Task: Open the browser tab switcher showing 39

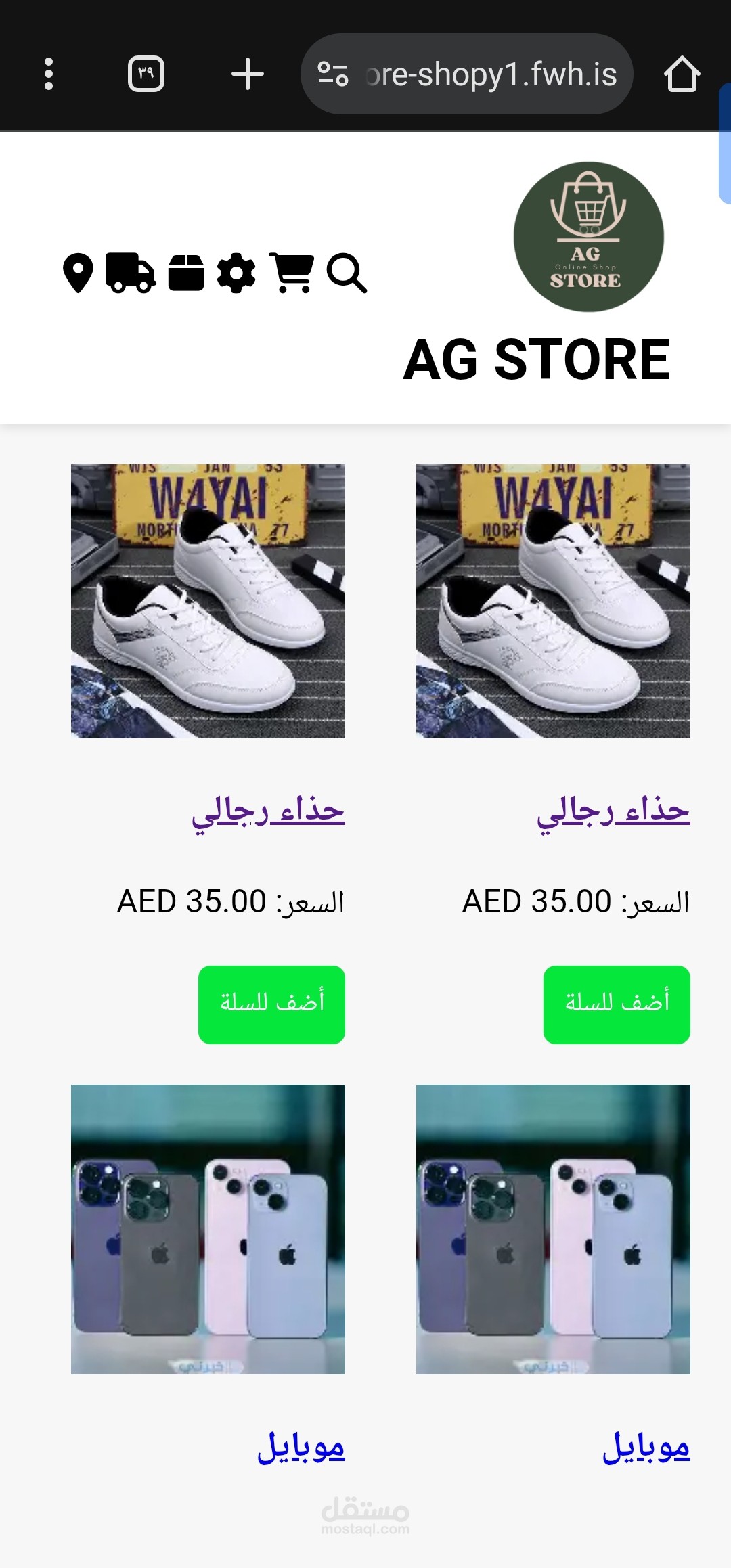Action: [144, 74]
